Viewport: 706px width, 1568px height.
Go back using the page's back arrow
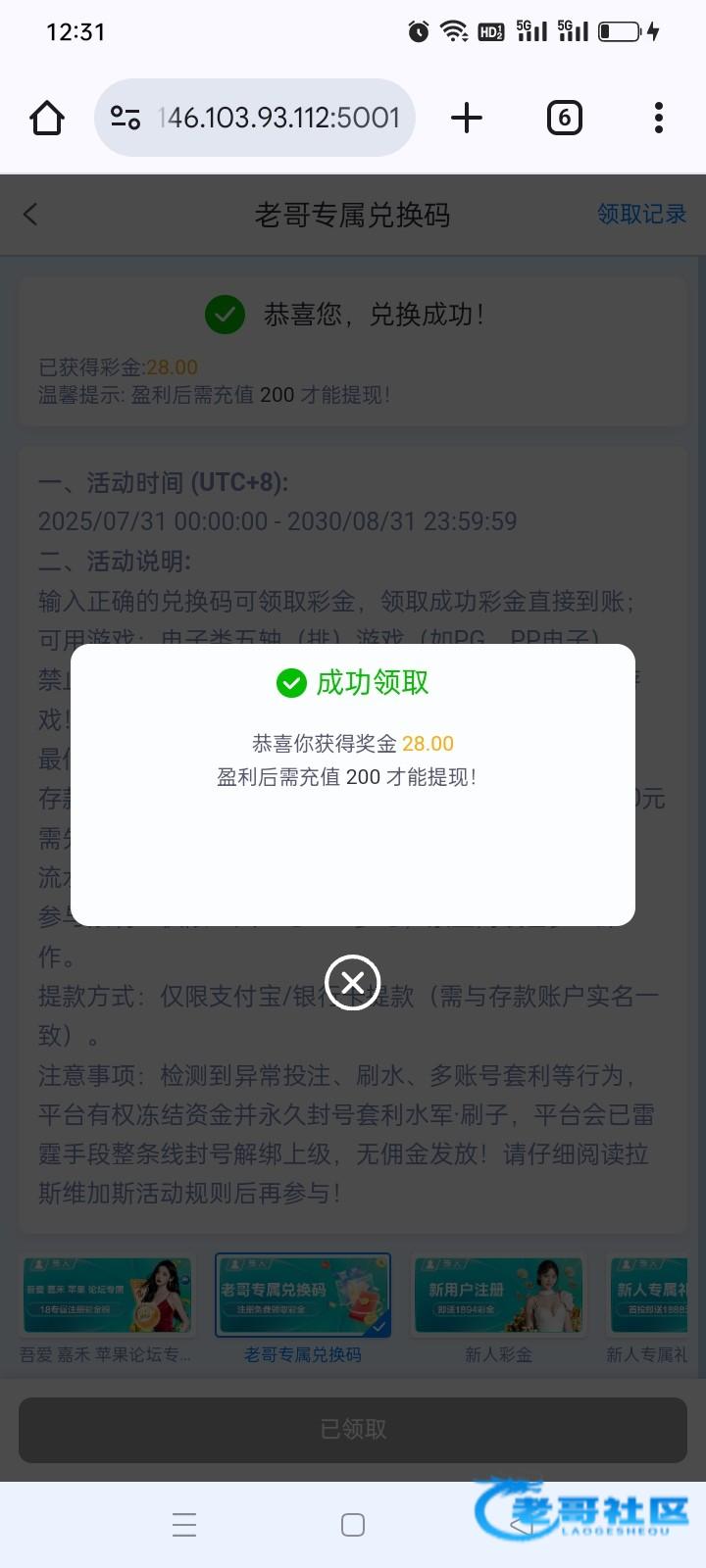point(30,215)
